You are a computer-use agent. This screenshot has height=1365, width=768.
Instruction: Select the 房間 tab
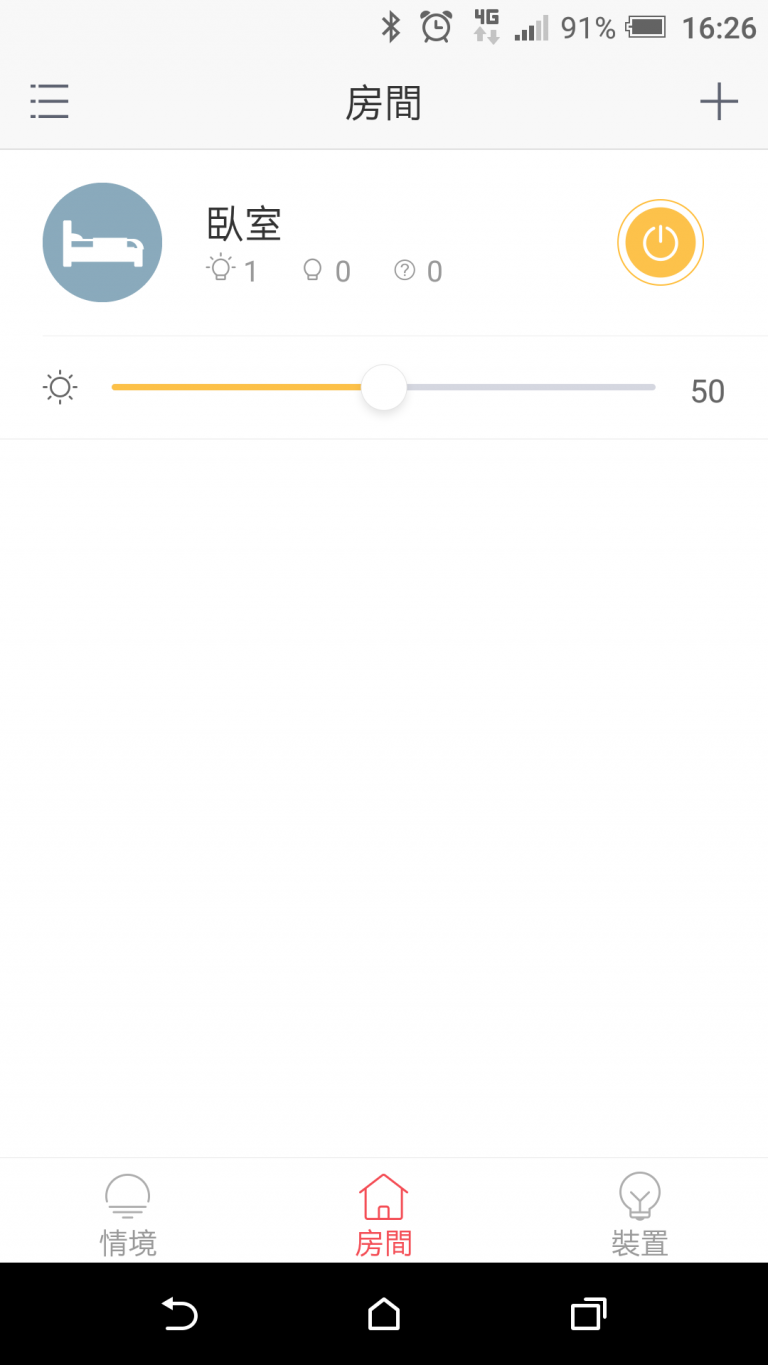(x=384, y=1214)
